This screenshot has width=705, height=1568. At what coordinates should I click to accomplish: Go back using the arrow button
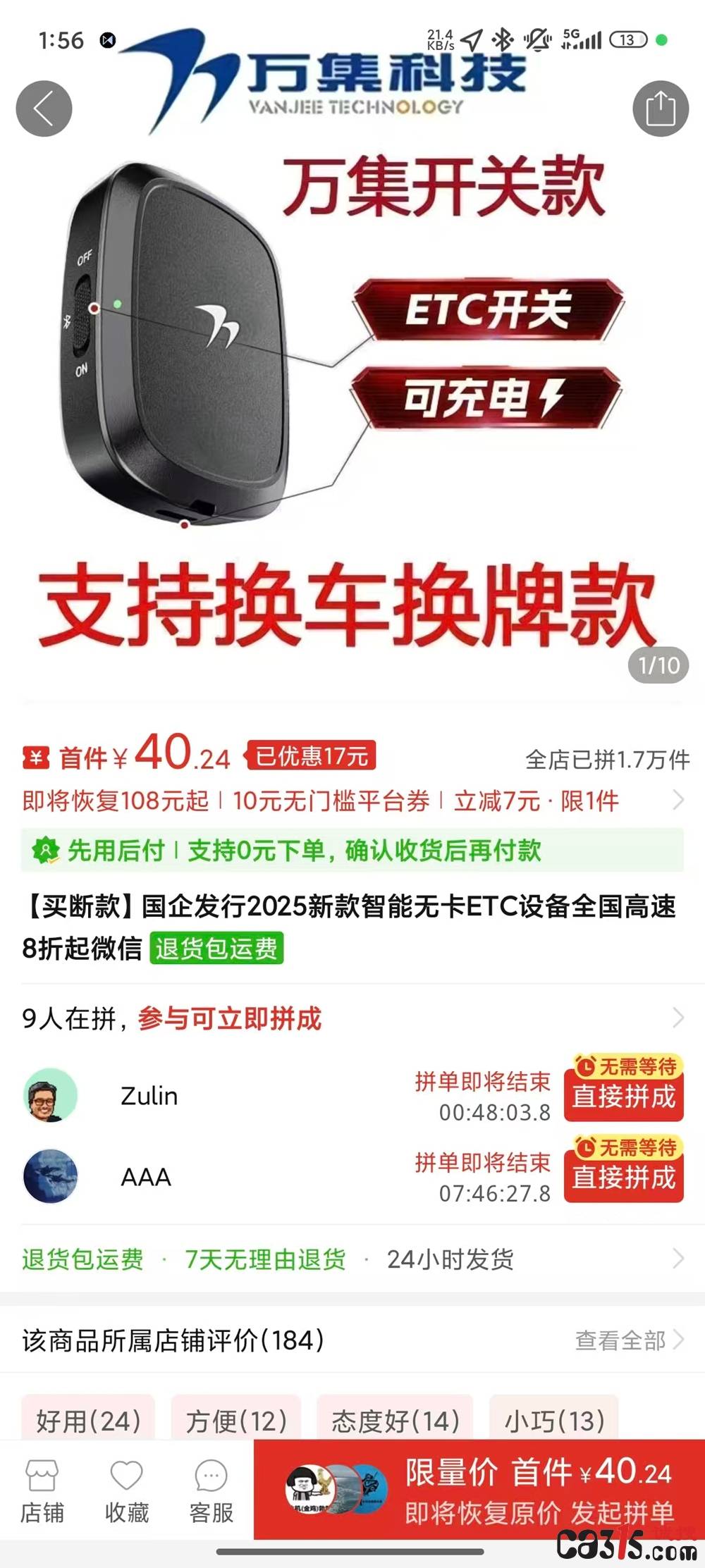[x=44, y=109]
